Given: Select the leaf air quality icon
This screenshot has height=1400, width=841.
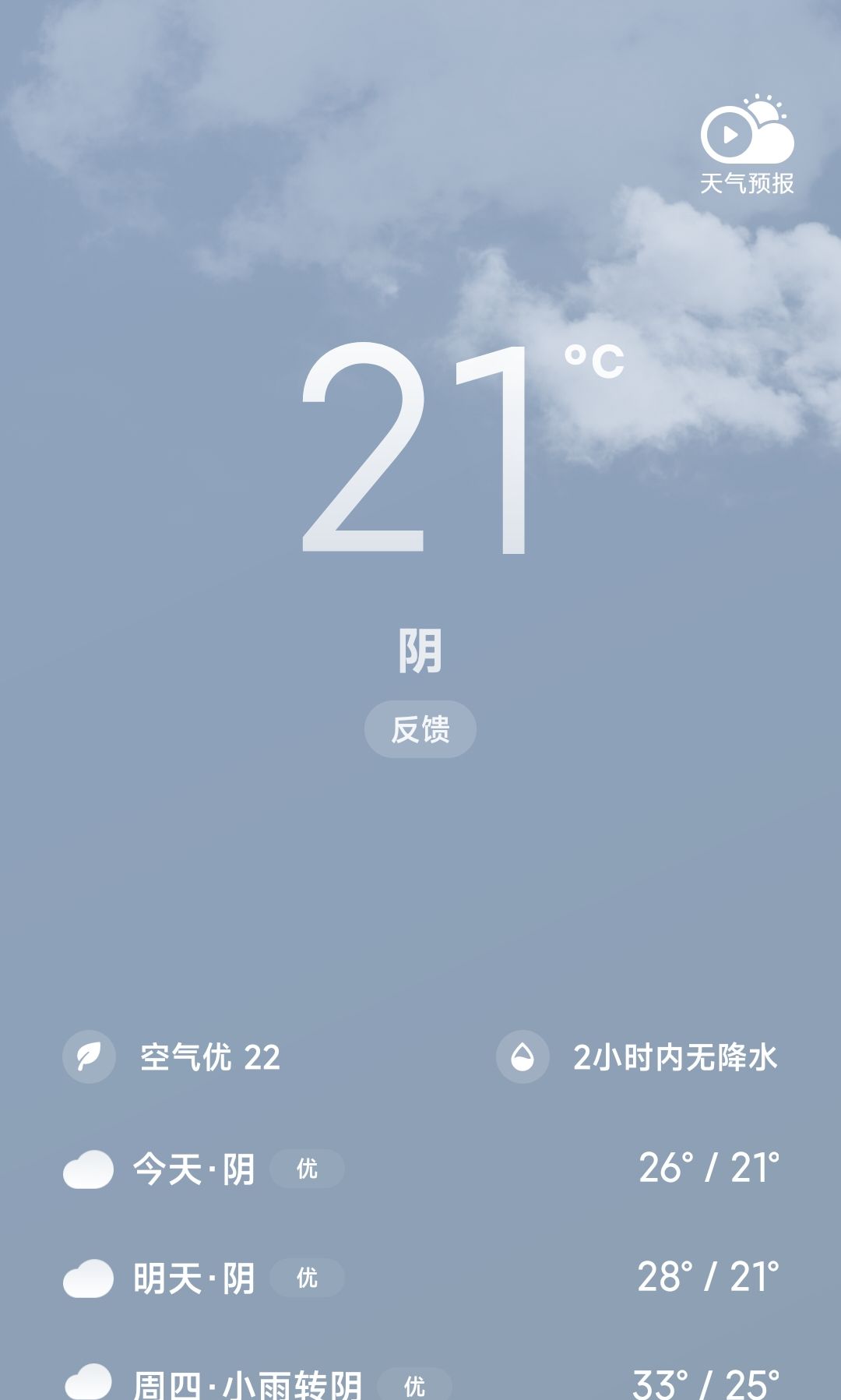Looking at the screenshot, I should coord(88,1056).
